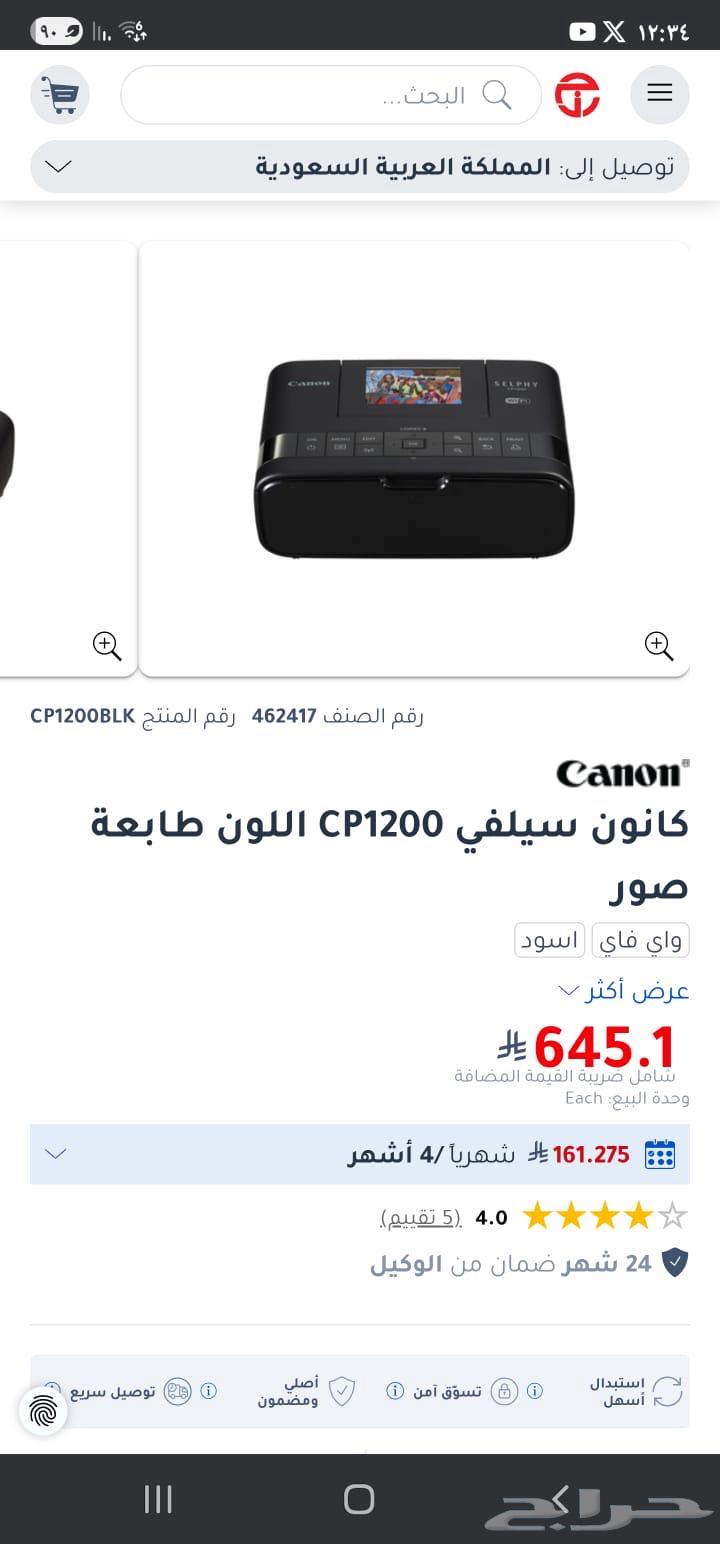The image size is (720, 1544).
Task: Expand the delivery country selector
Action: 57,166
